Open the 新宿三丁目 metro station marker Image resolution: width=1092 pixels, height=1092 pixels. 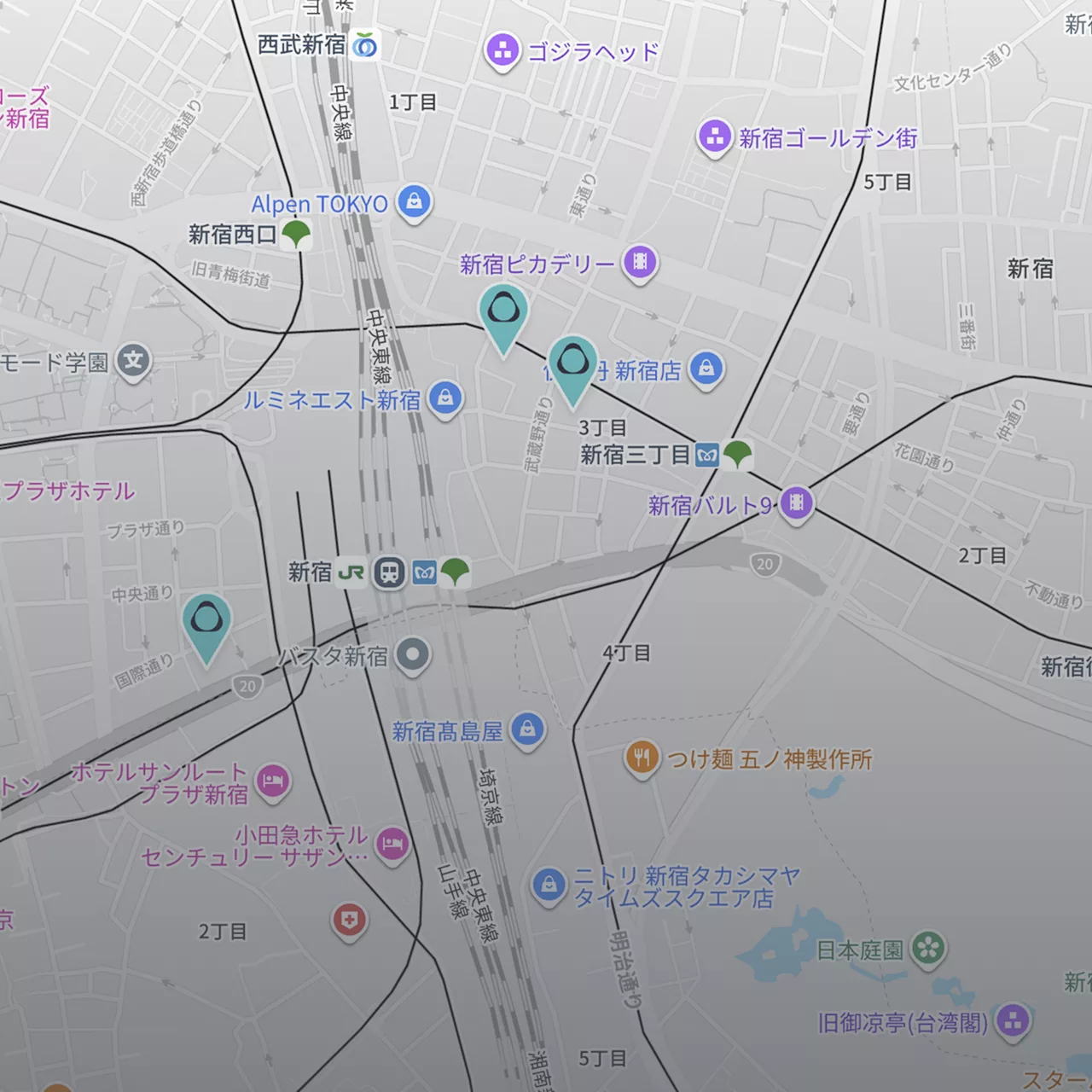coord(708,455)
